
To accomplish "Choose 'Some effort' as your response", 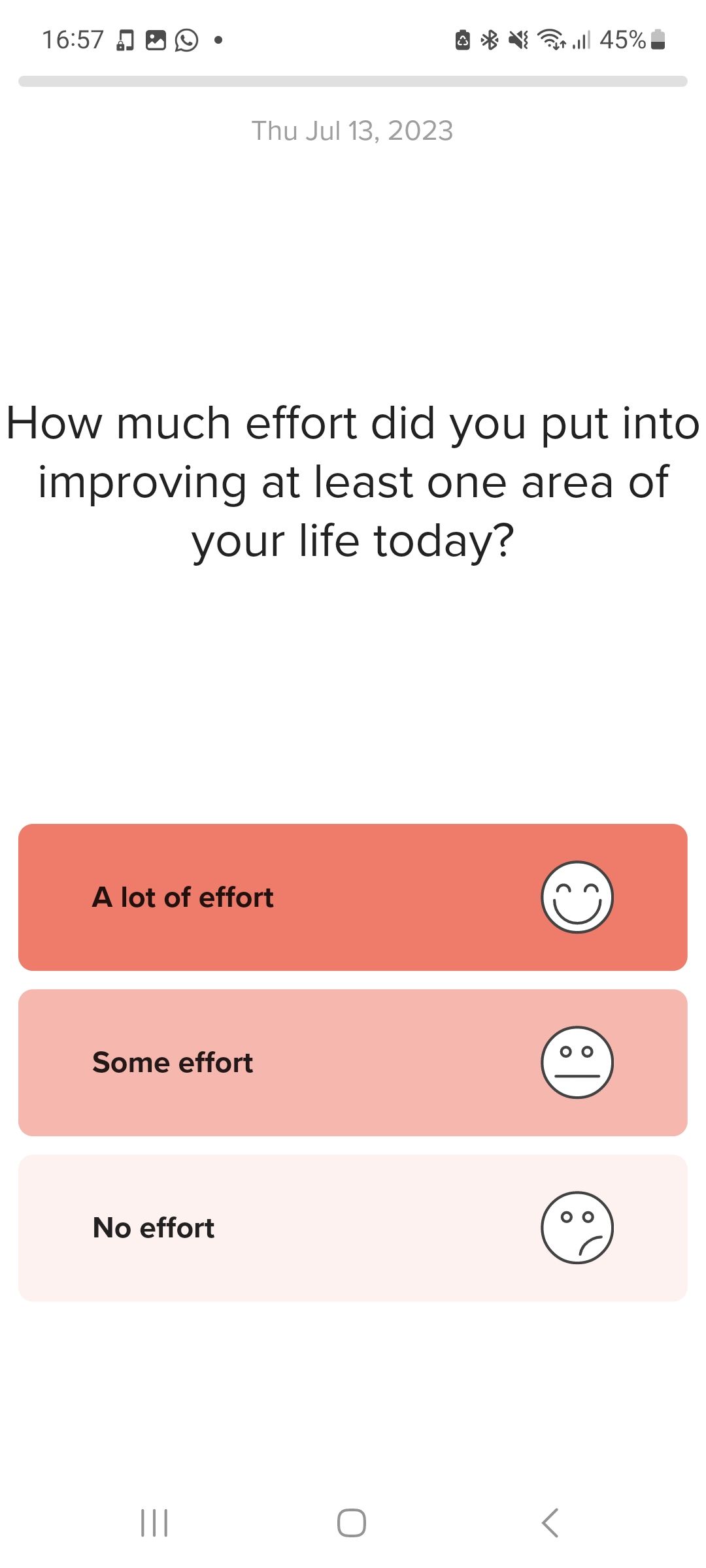I will tap(353, 1062).
